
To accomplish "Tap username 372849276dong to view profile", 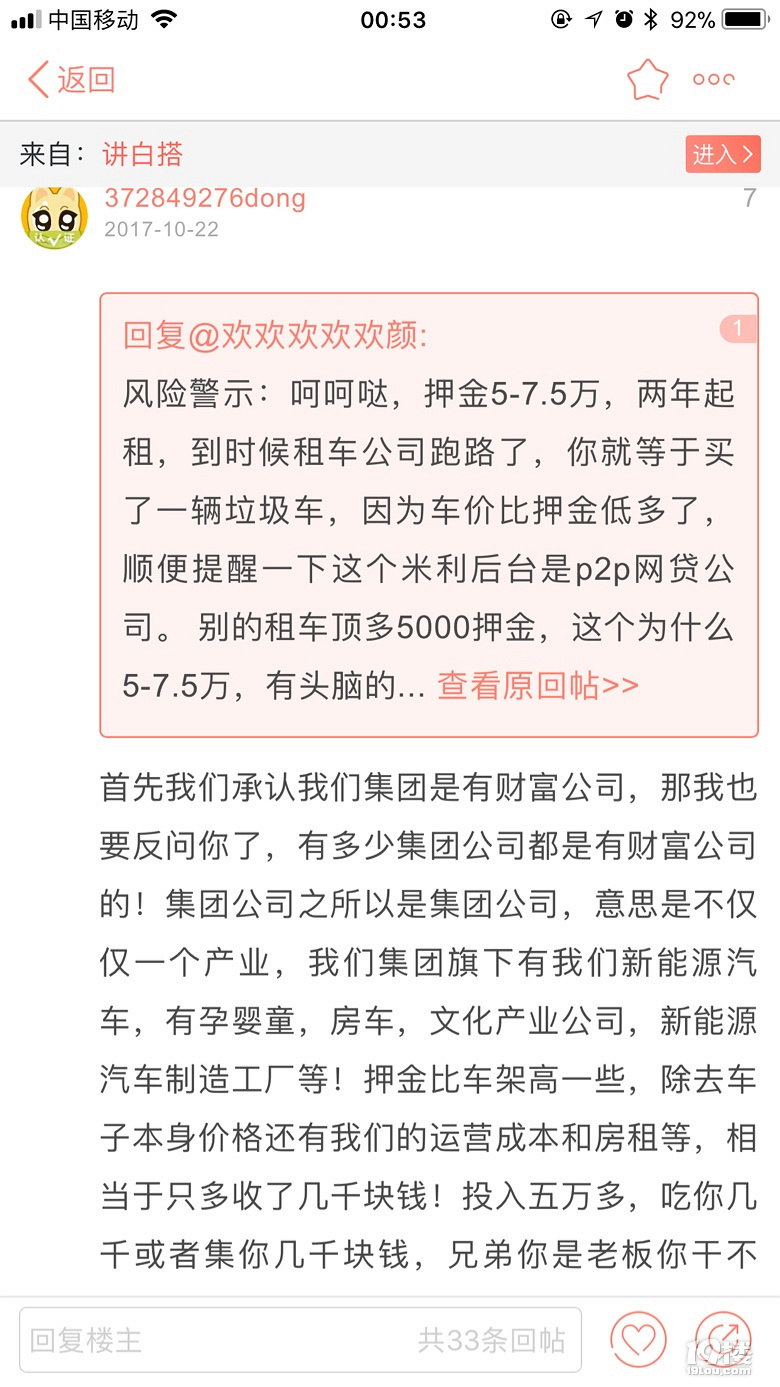I will pyautogui.click(x=205, y=198).
